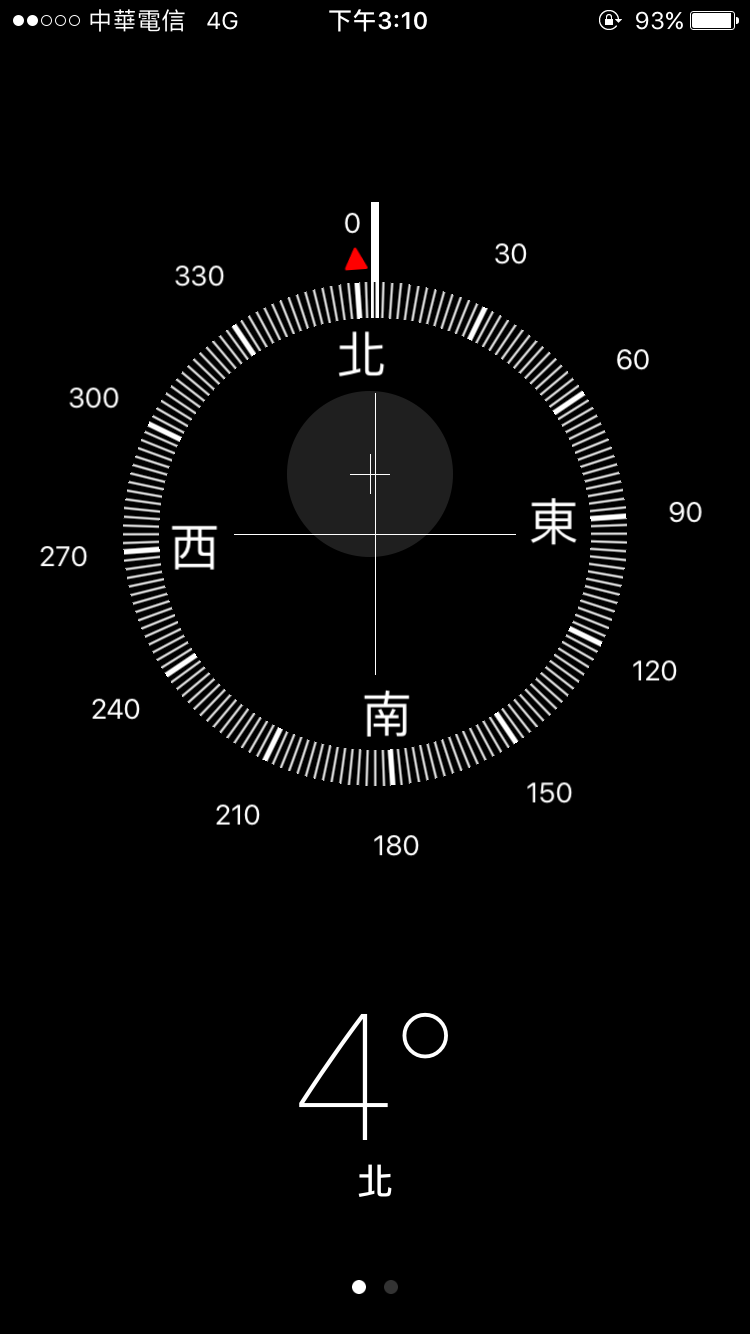Tap the 0 degree marking on dial
750x1334 pixels.
(x=352, y=224)
